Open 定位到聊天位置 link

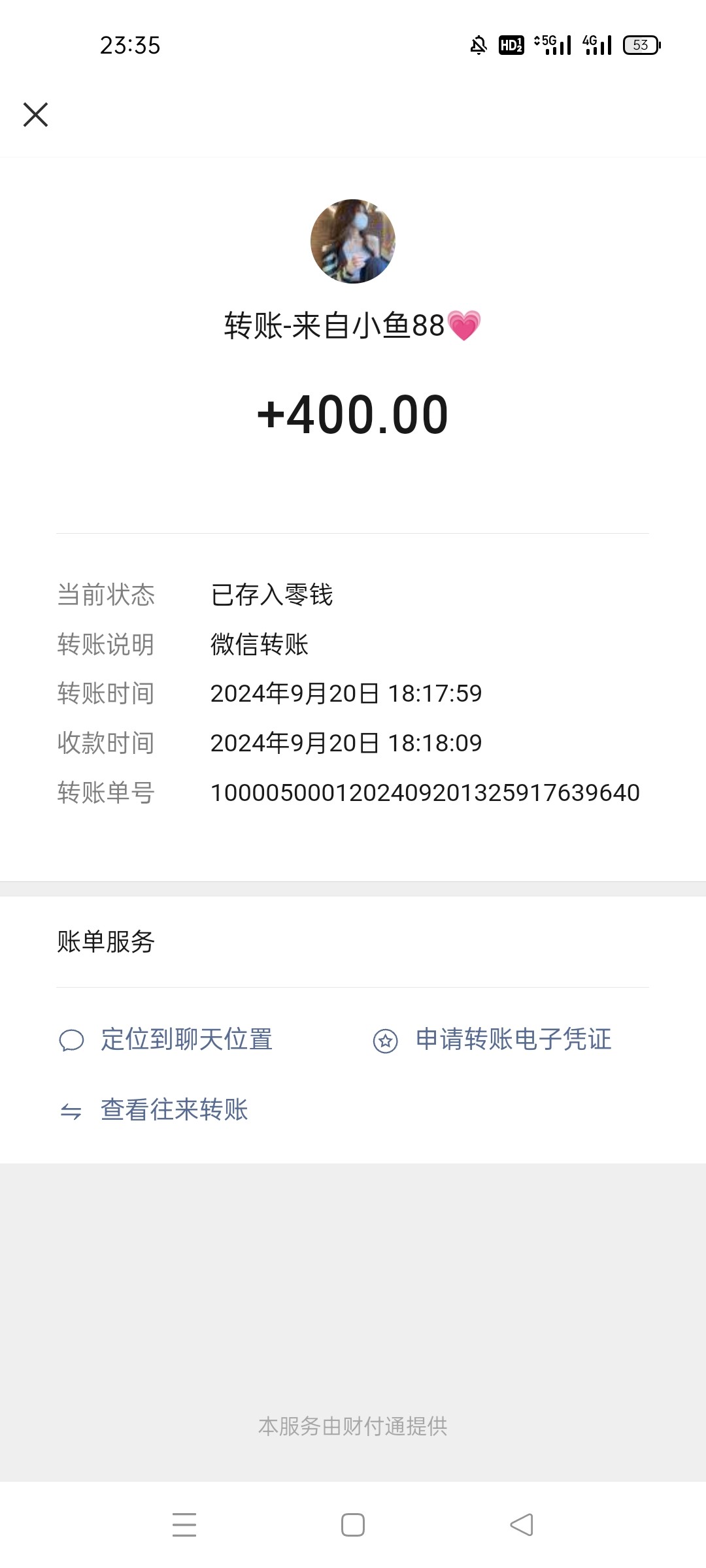(x=165, y=1039)
